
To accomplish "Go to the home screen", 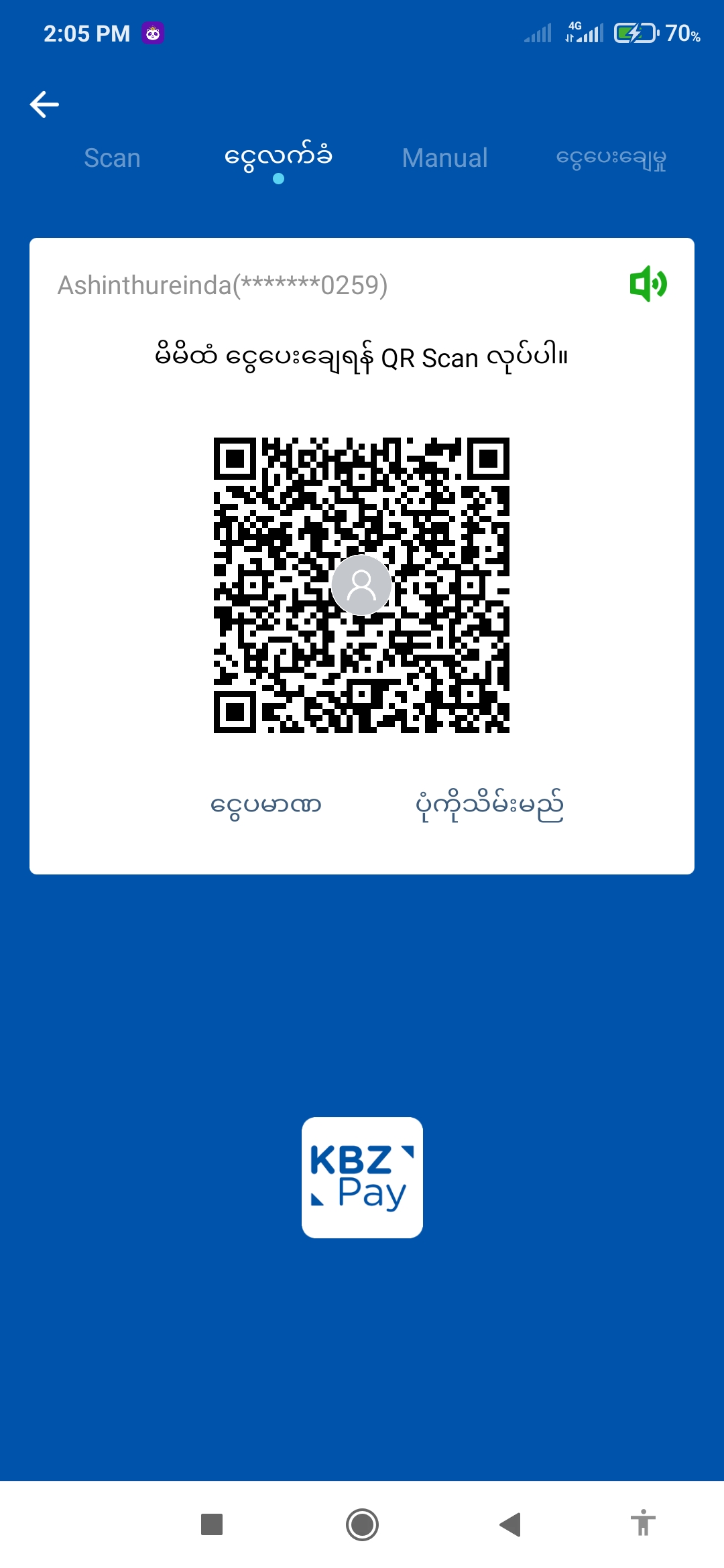I will 362,1524.
